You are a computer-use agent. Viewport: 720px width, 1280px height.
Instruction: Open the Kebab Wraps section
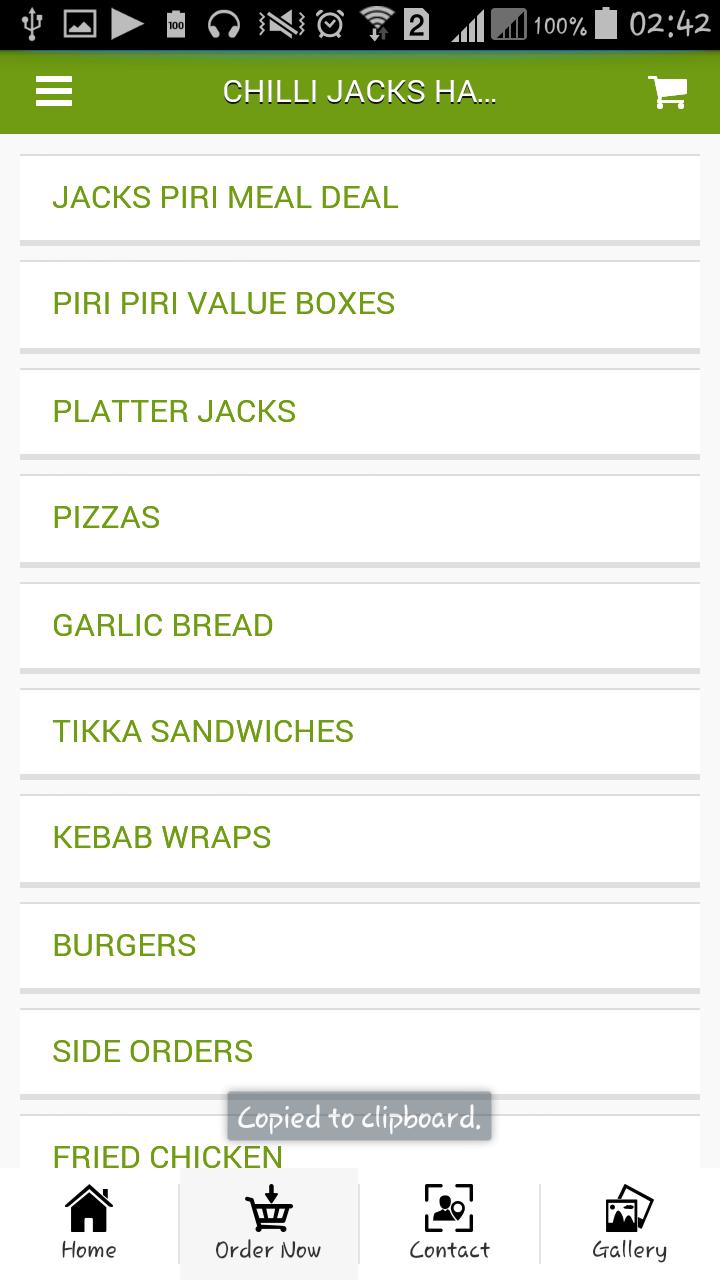(360, 838)
